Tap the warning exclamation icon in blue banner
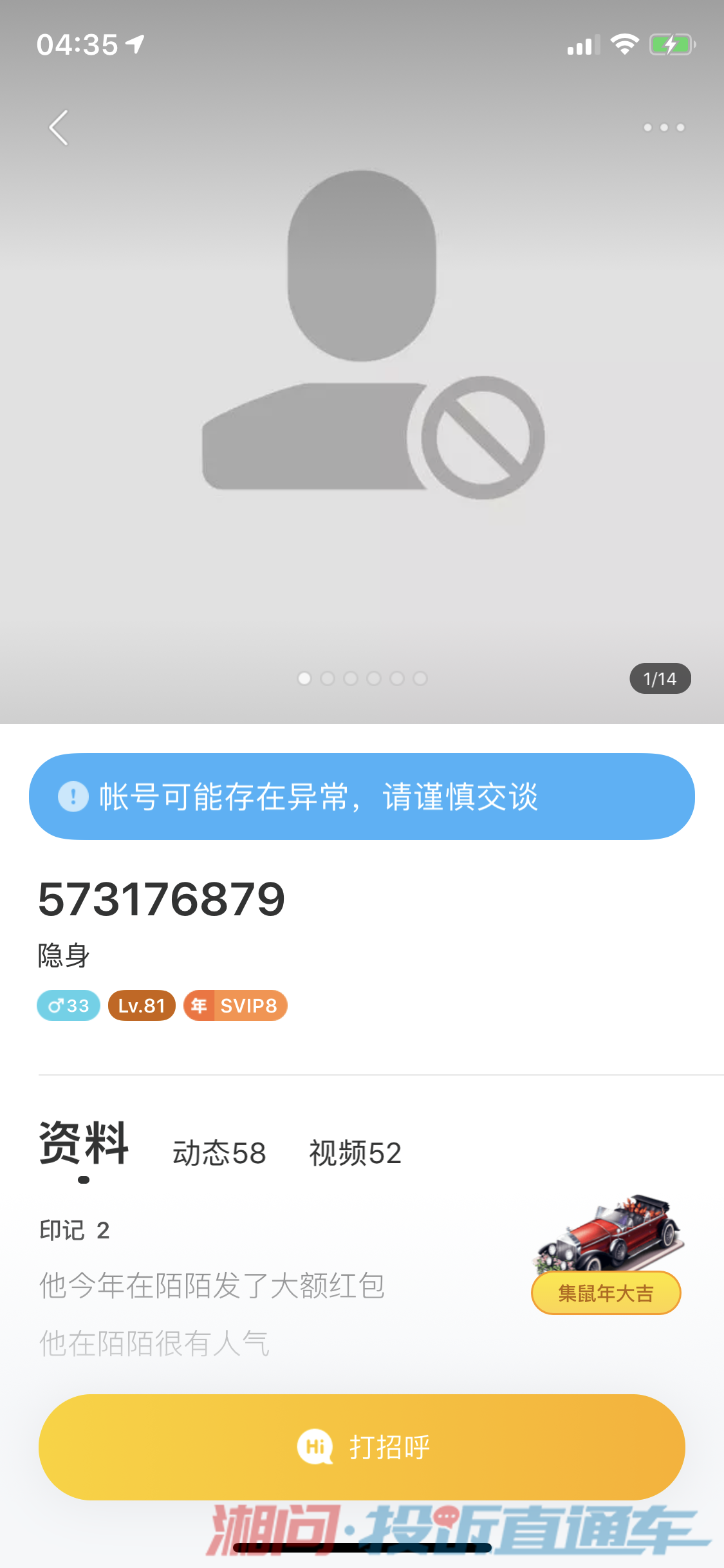Viewport: 724px width, 1568px height. pyautogui.click(x=72, y=797)
